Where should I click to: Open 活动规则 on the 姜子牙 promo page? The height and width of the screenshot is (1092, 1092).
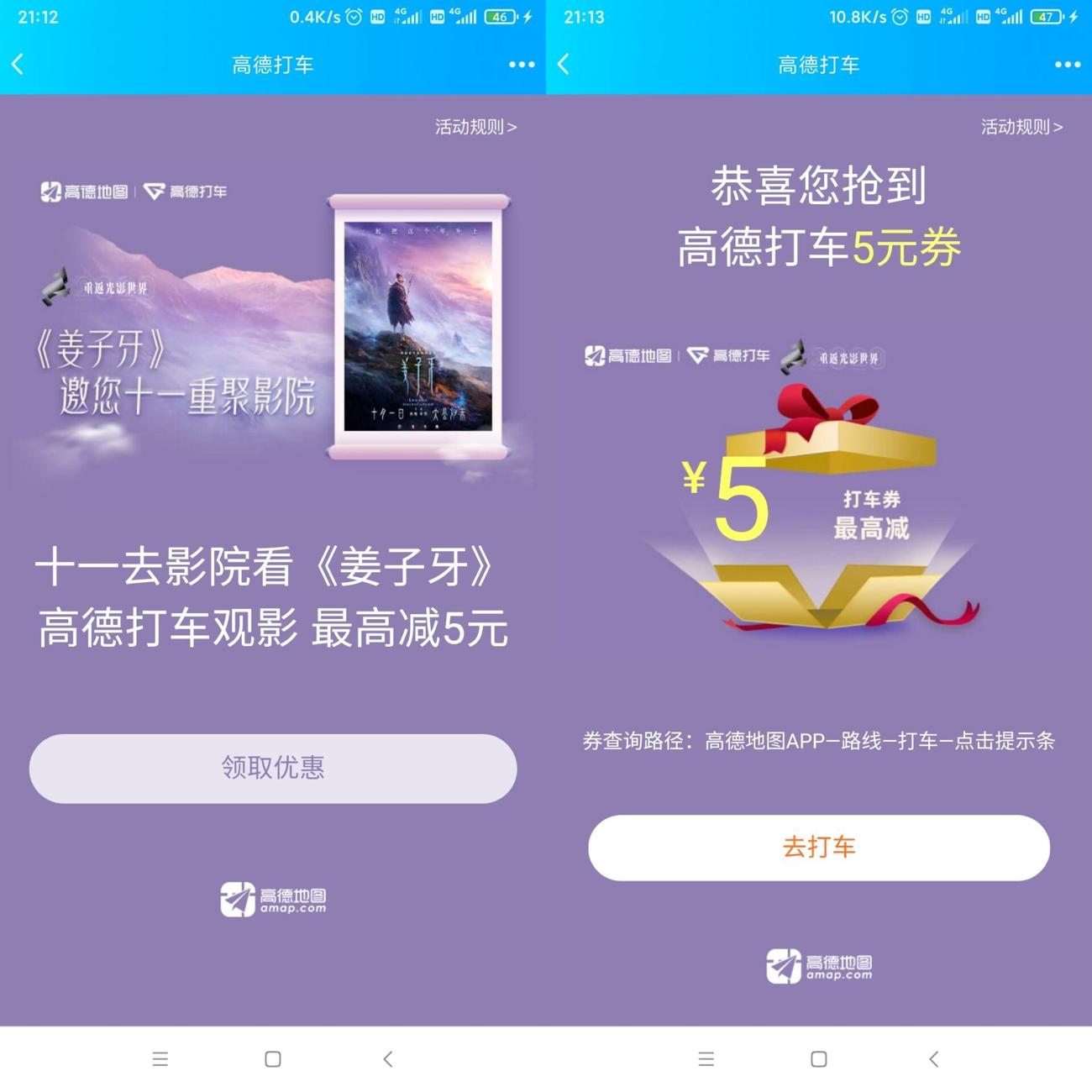pyautogui.click(x=475, y=127)
